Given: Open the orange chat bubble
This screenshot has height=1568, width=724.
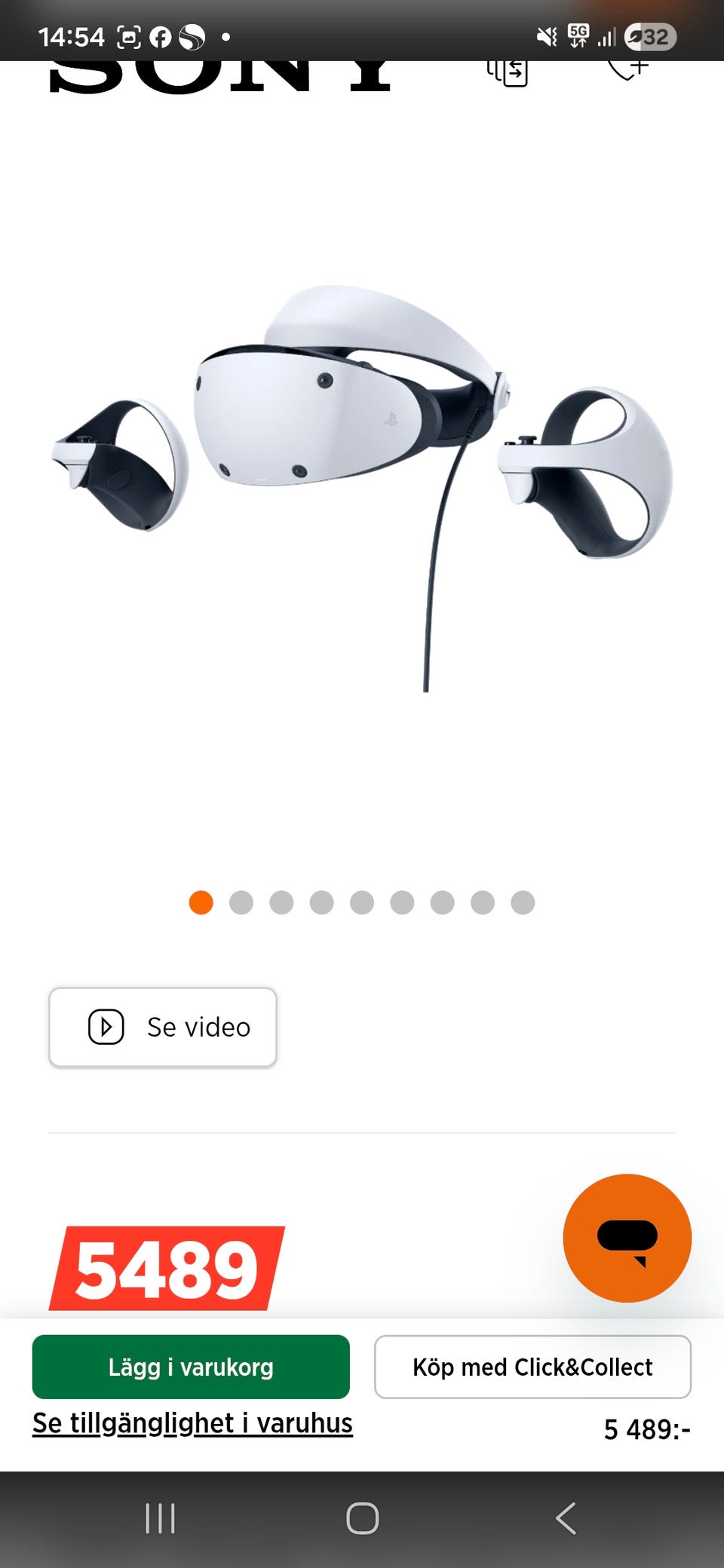Looking at the screenshot, I should tap(627, 1238).
